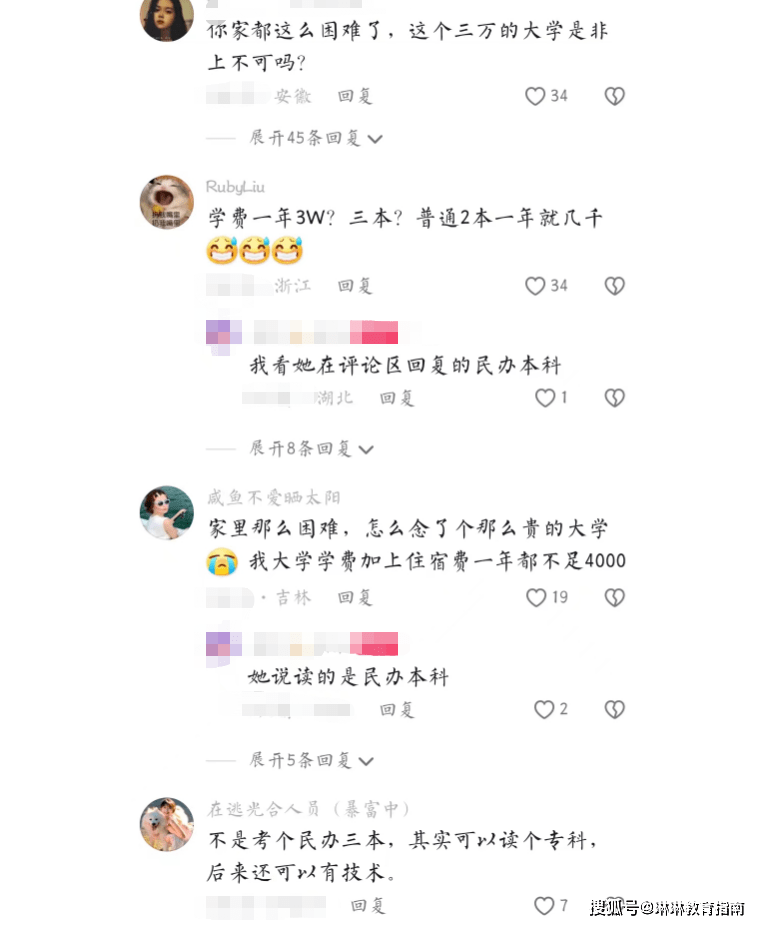Open RubyLiu's profile avatar
759x925 pixels.
coord(166,203)
